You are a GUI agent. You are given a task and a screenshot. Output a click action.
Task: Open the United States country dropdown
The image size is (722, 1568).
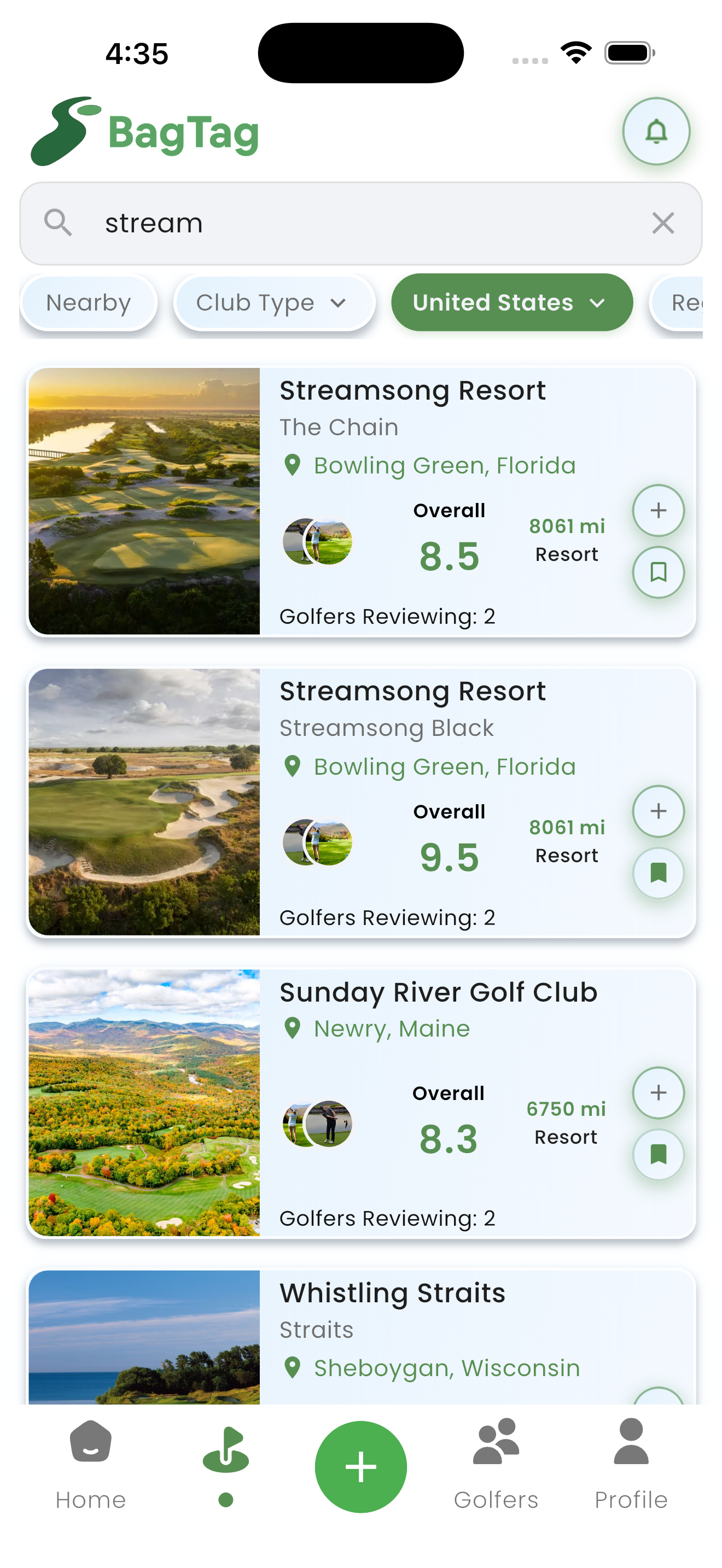coord(511,302)
